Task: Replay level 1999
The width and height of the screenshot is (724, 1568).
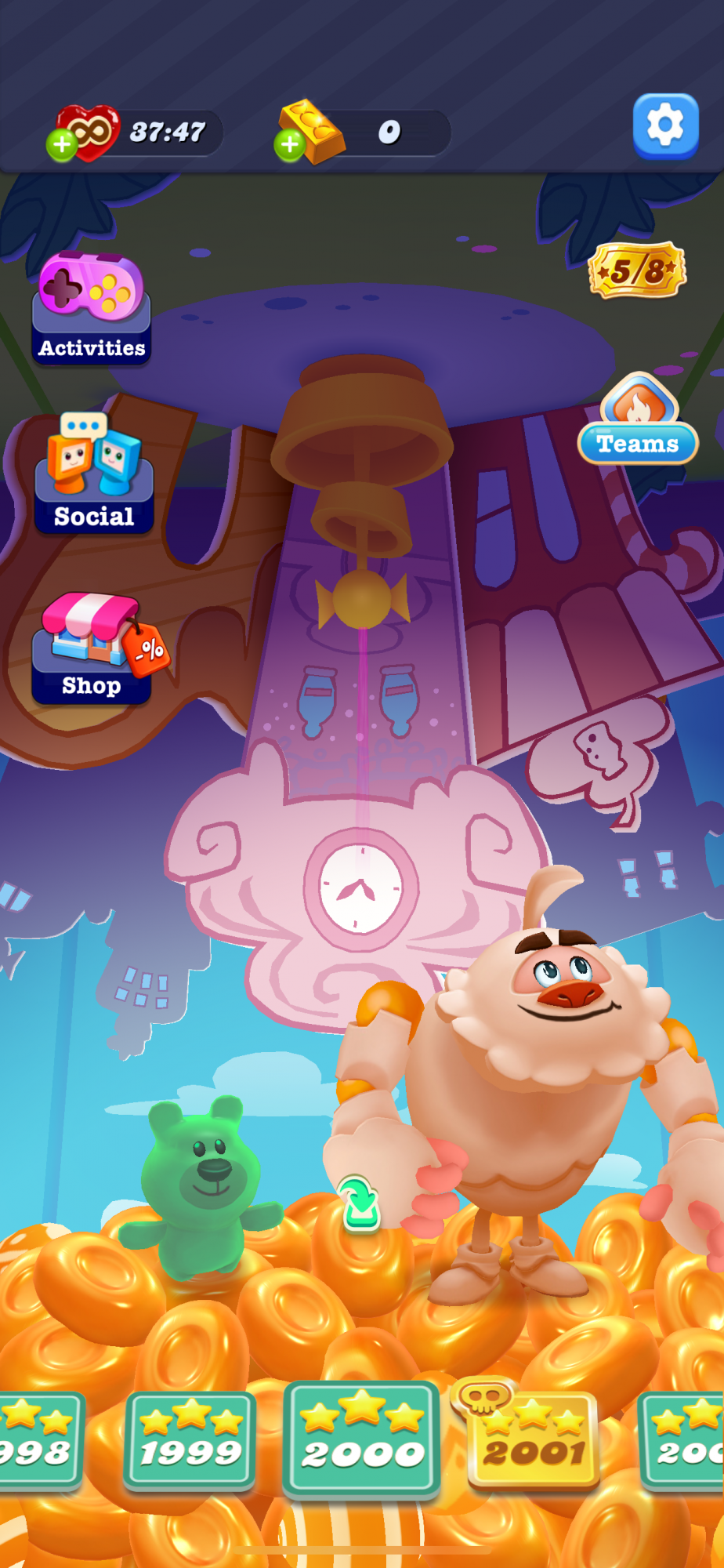Action: coord(190,1441)
